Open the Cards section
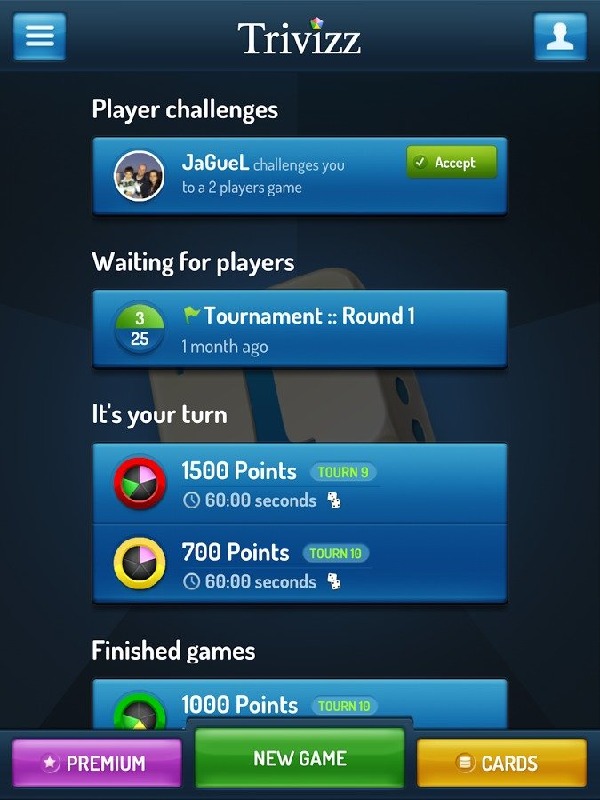 point(501,763)
